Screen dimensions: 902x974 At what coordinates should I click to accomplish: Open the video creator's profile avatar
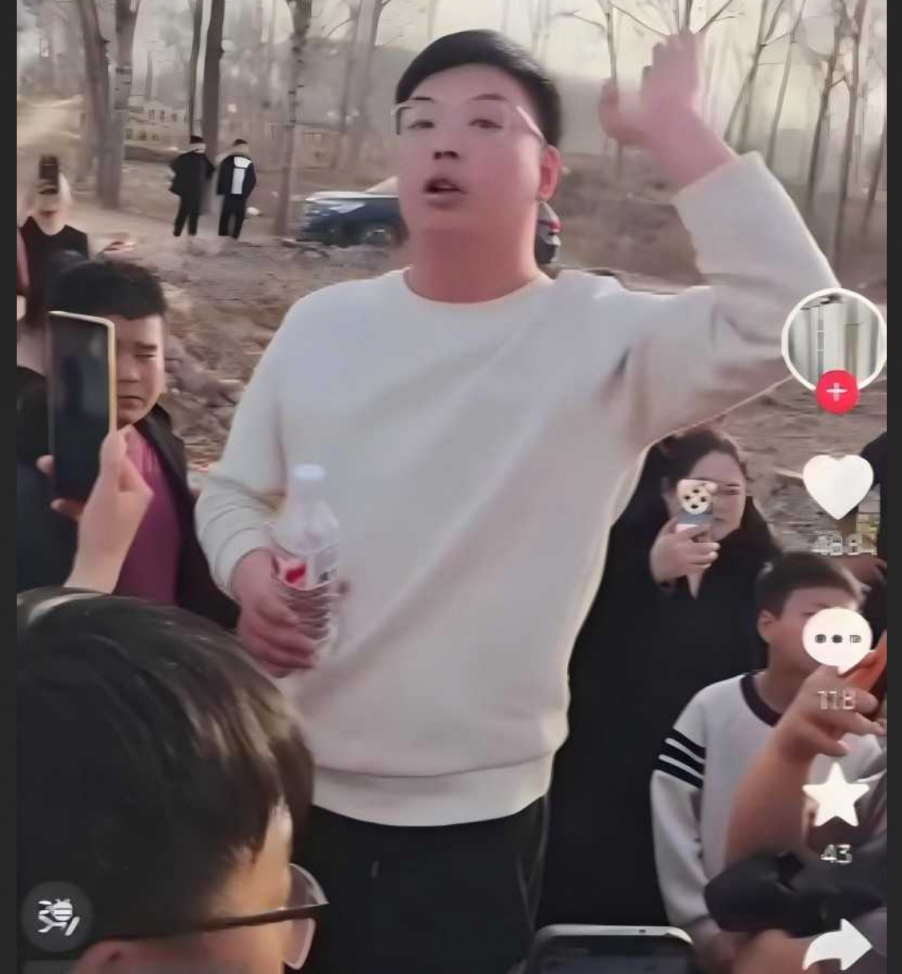click(x=833, y=337)
